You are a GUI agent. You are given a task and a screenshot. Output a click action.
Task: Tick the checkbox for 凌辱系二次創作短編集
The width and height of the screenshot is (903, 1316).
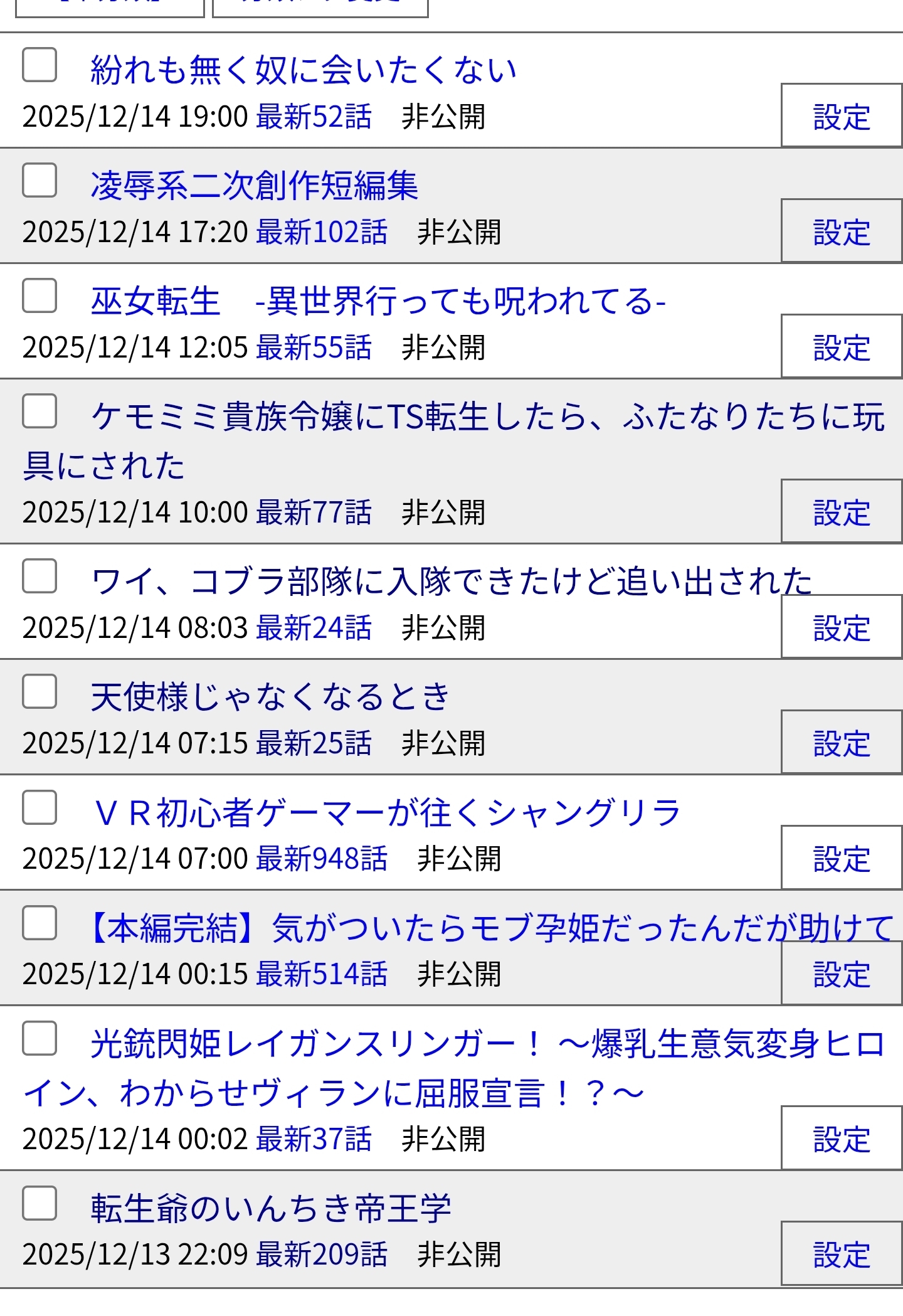tap(40, 181)
